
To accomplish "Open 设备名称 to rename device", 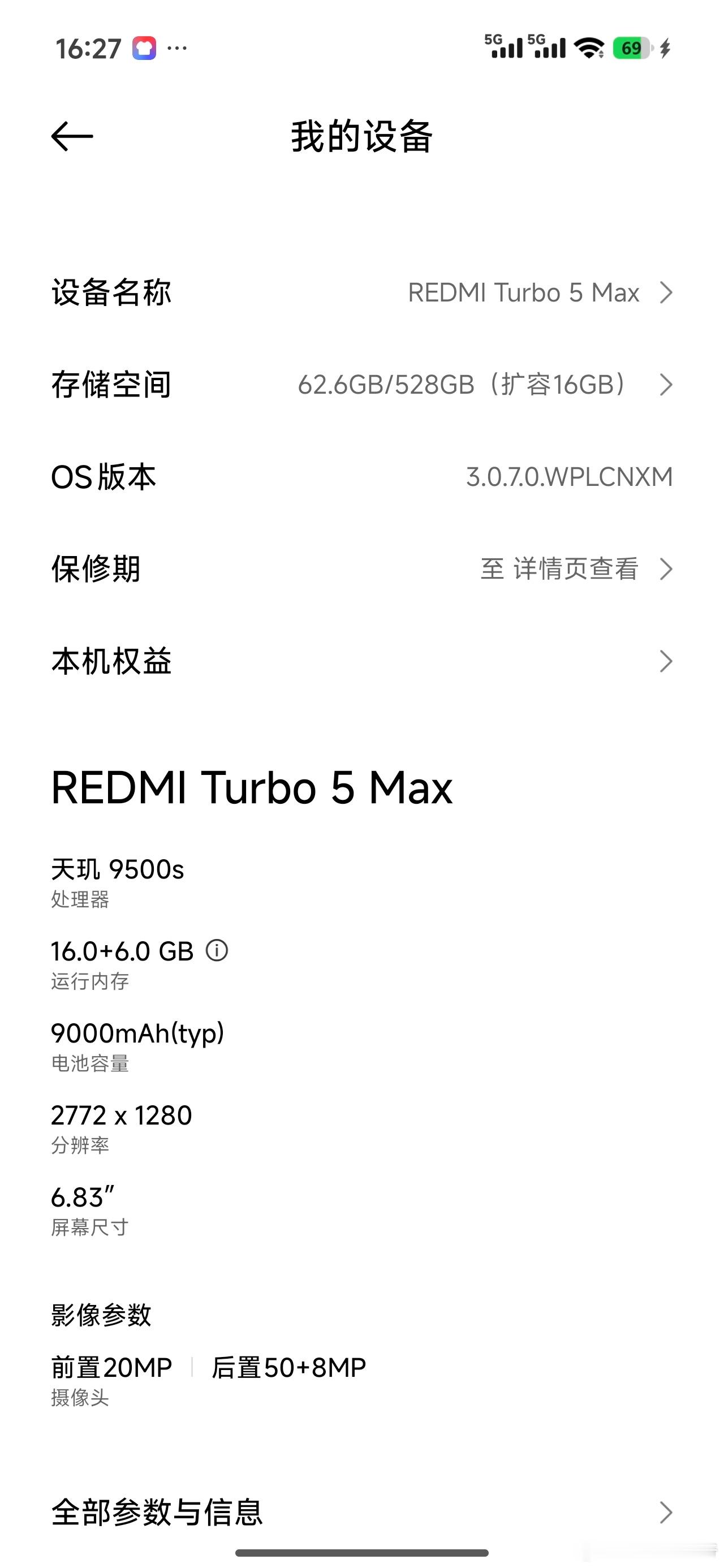I will (361, 293).
